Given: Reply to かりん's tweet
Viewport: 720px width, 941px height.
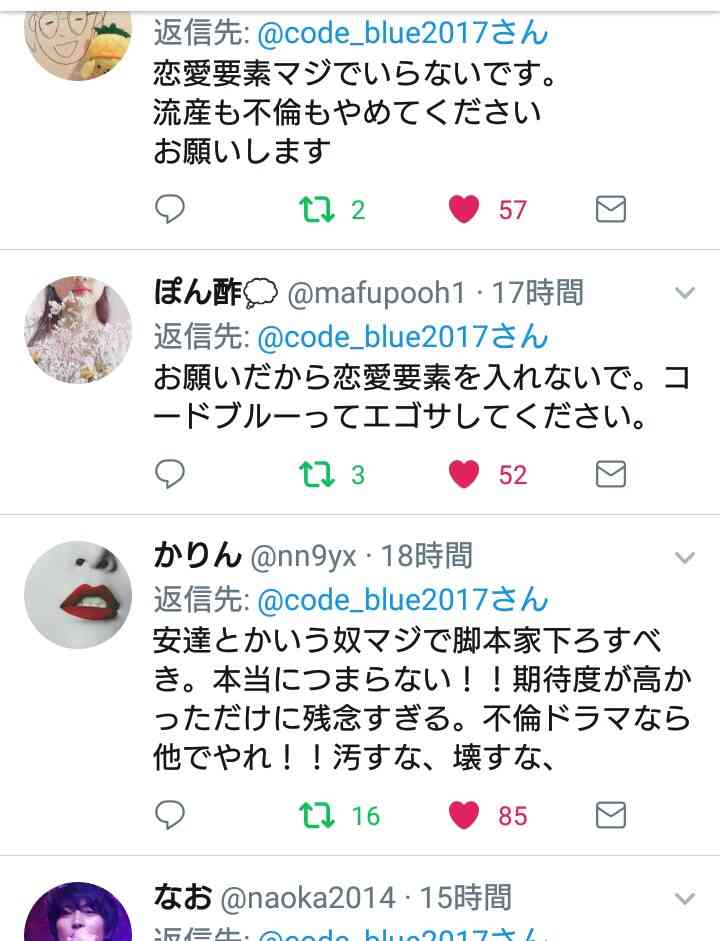Looking at the screenshot, I should coord(170,815).
